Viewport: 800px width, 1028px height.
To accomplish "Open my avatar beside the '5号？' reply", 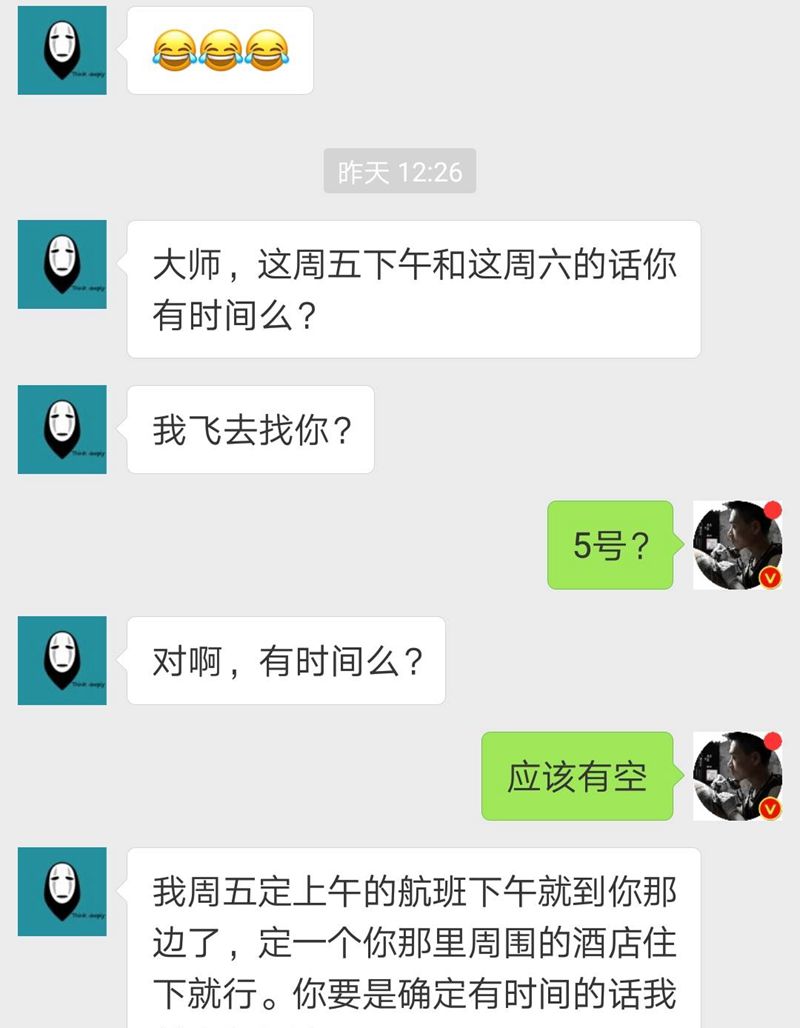I will pyautogui.click(x=738, y=545).
